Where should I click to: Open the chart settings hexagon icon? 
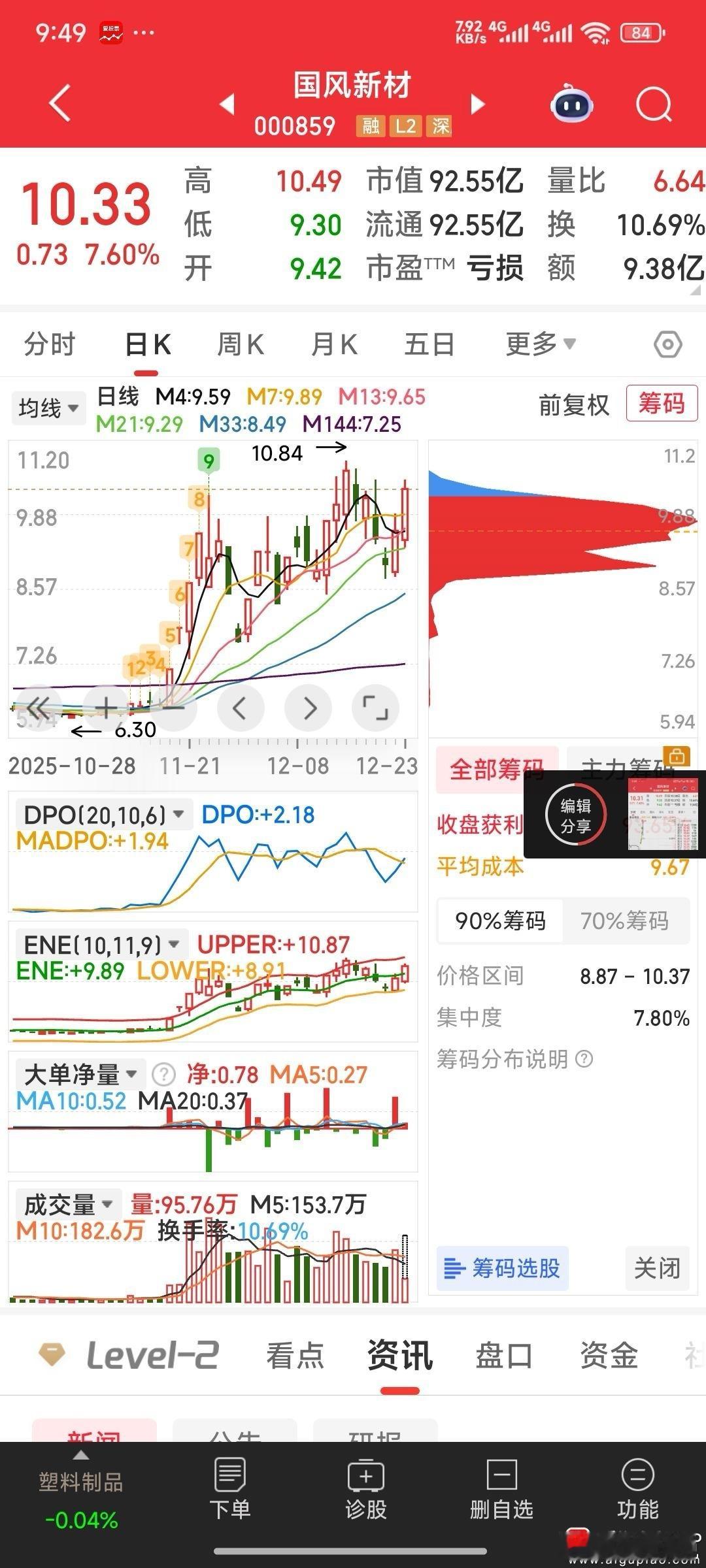668,344
